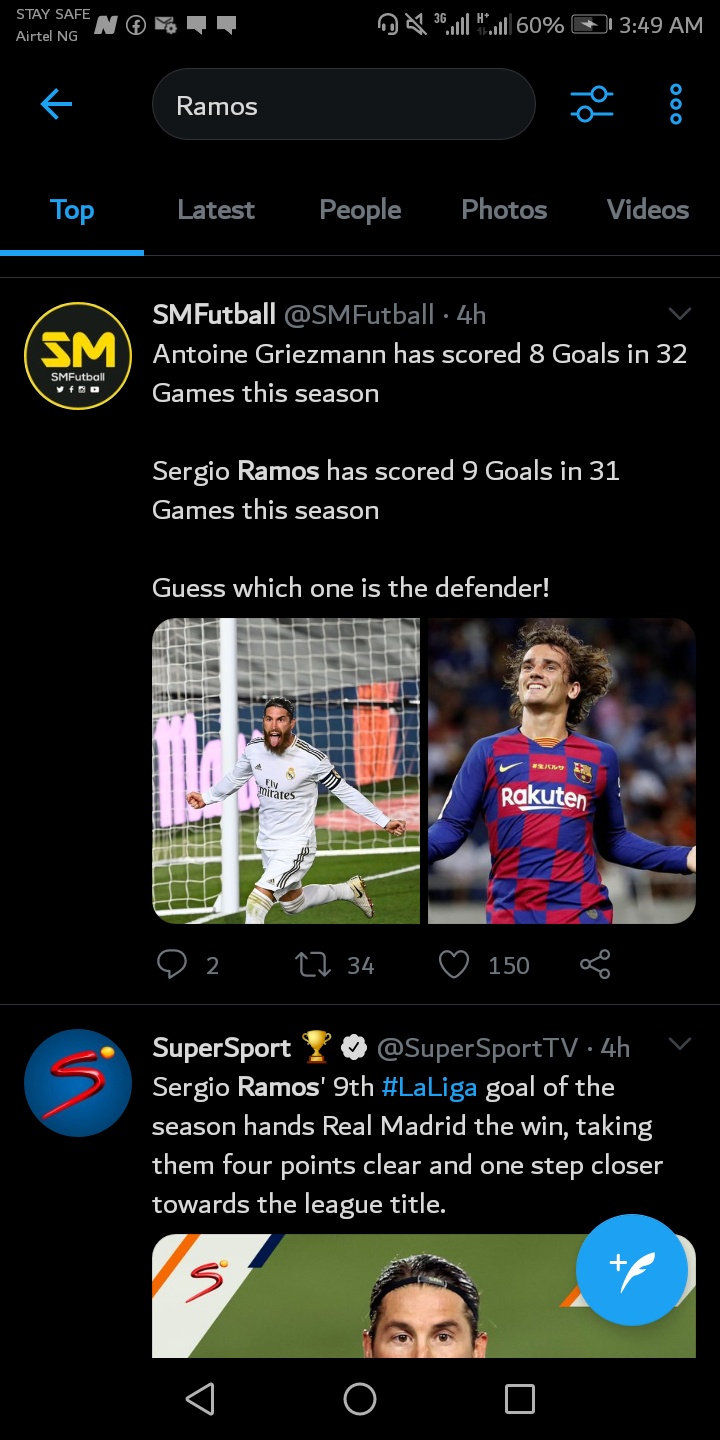Expand options arrow on SMFutball's tweet

click(680, 314)
